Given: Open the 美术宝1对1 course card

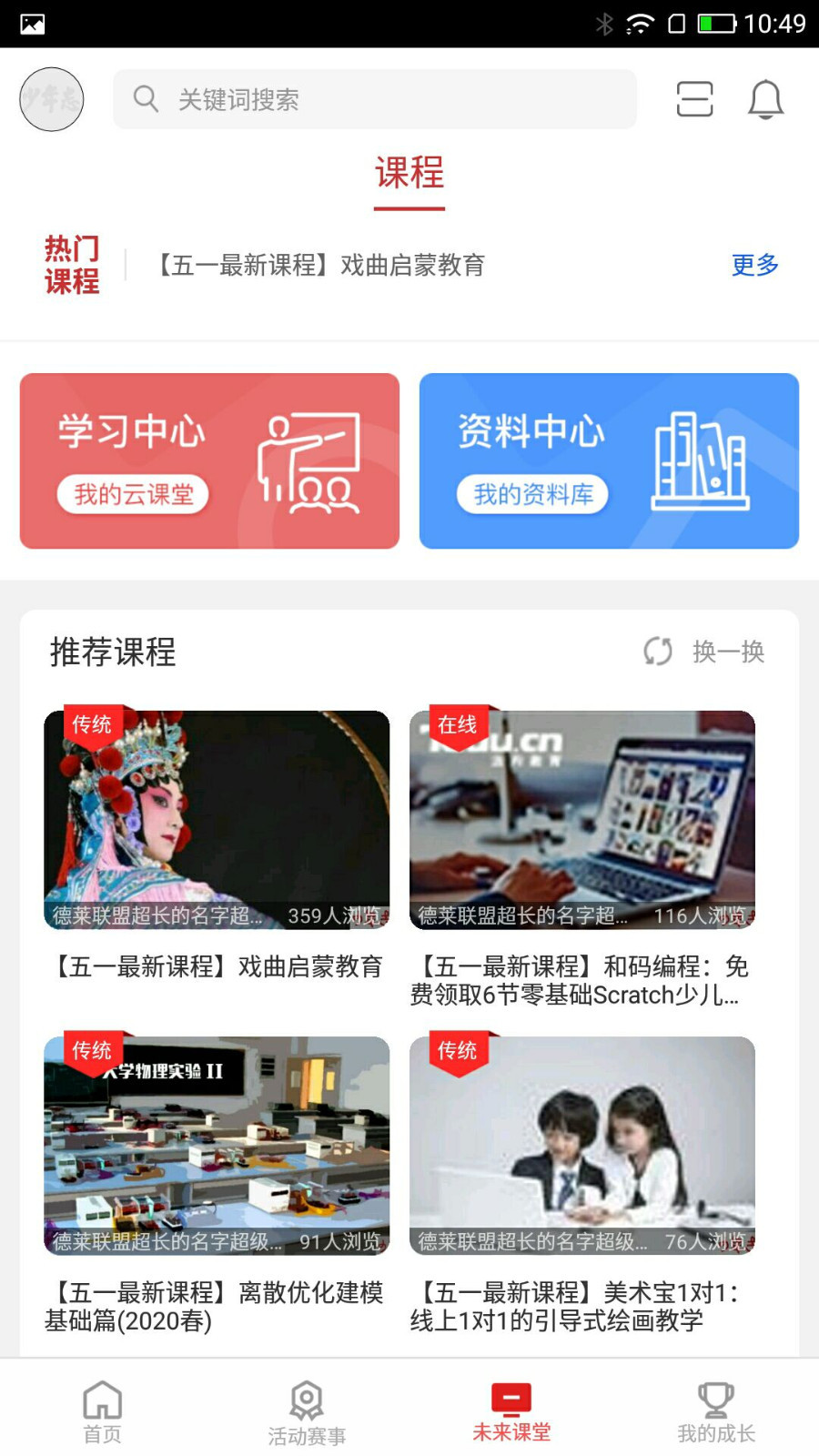Looking at the screenshot, I should 582,1146.
